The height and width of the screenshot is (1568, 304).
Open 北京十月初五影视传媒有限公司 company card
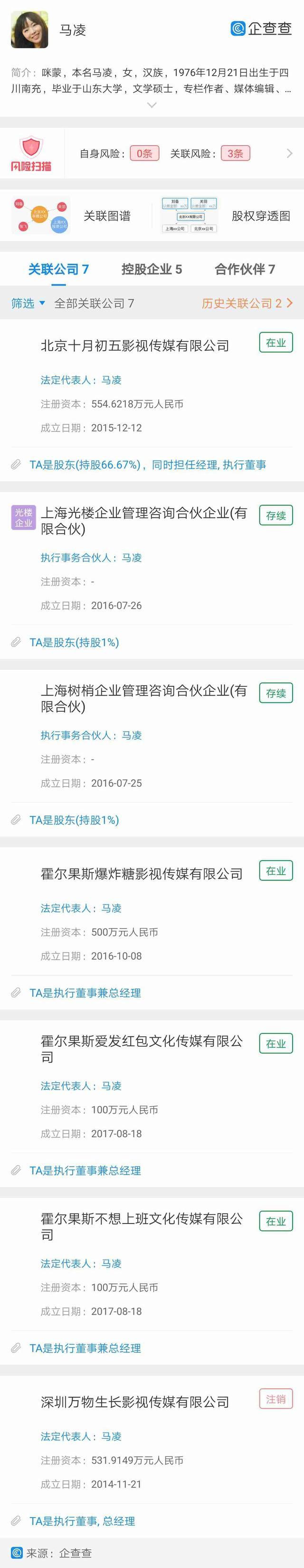[134, 346]
